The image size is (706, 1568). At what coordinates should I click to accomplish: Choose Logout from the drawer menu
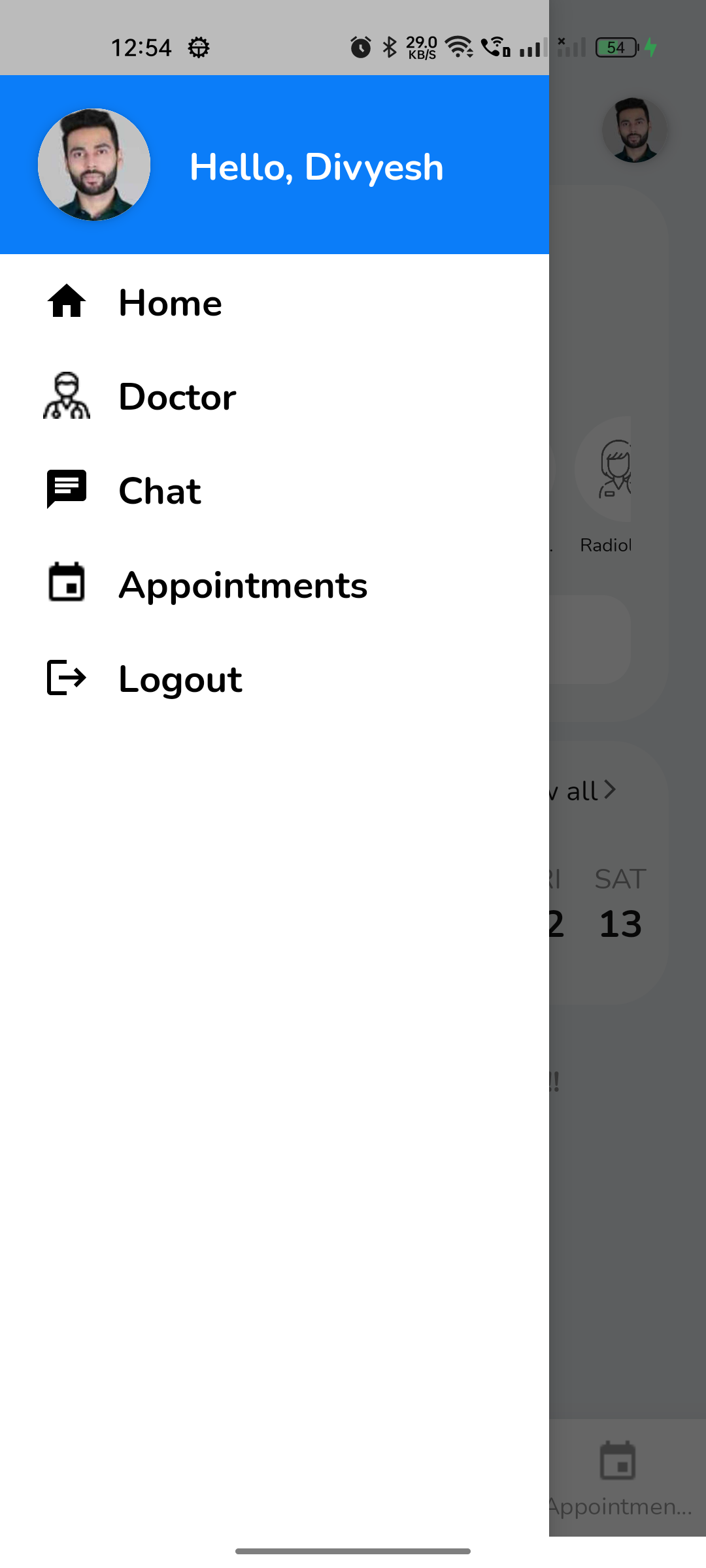pos(180,678)
